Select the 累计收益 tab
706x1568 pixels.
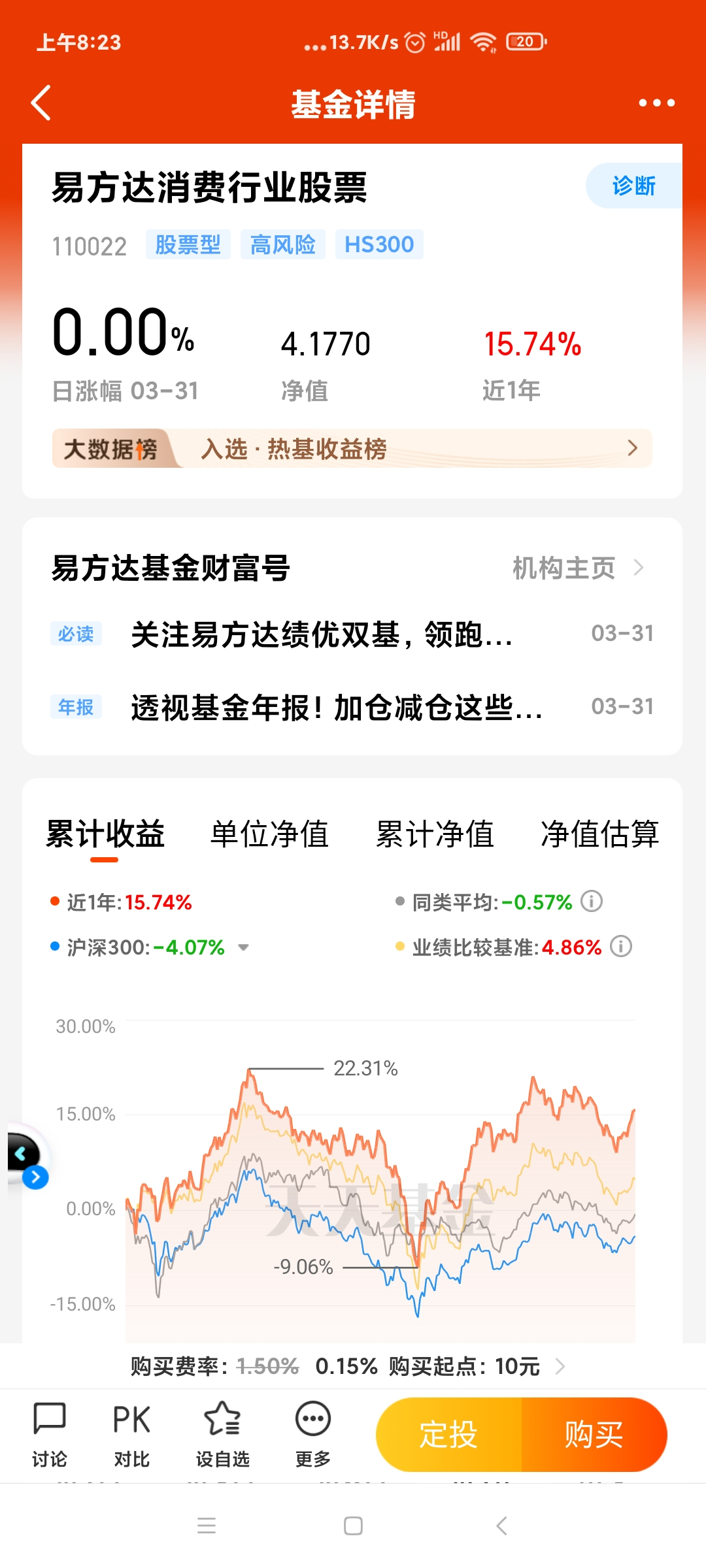105,835
